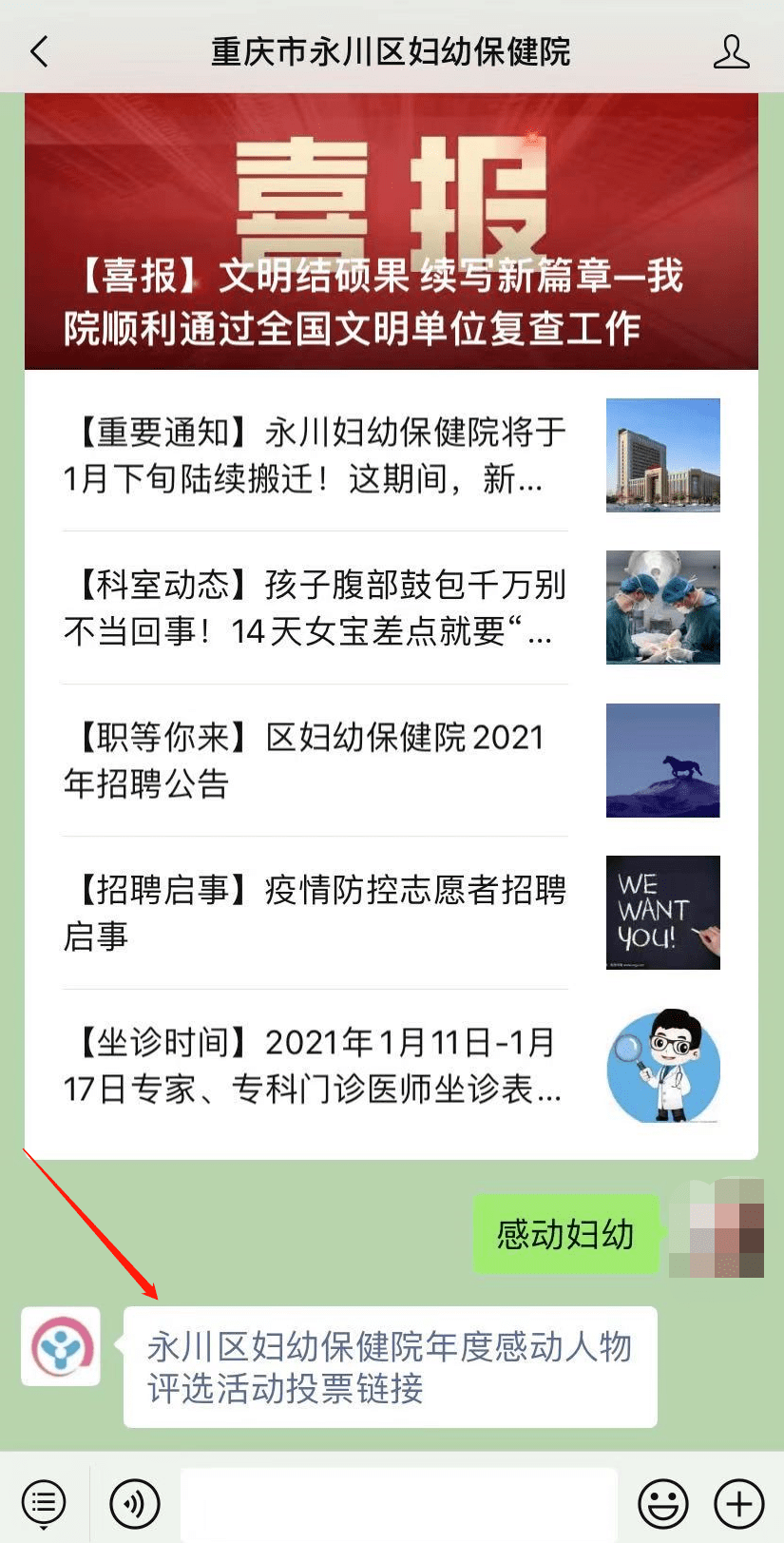
Task: Open the plus attachments menu
Action: [738, 1504]
